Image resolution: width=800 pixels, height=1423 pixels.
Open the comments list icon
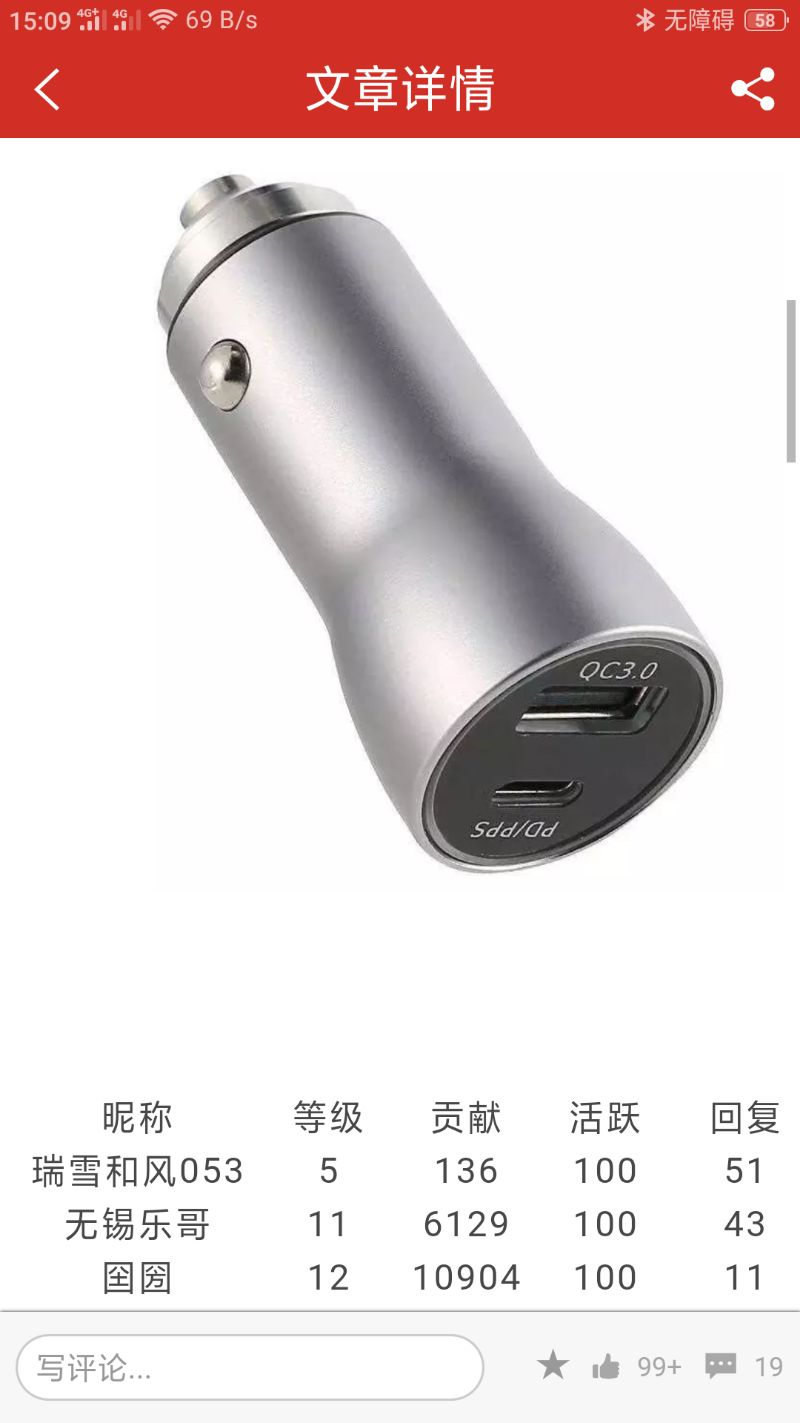coord(720,1366)
